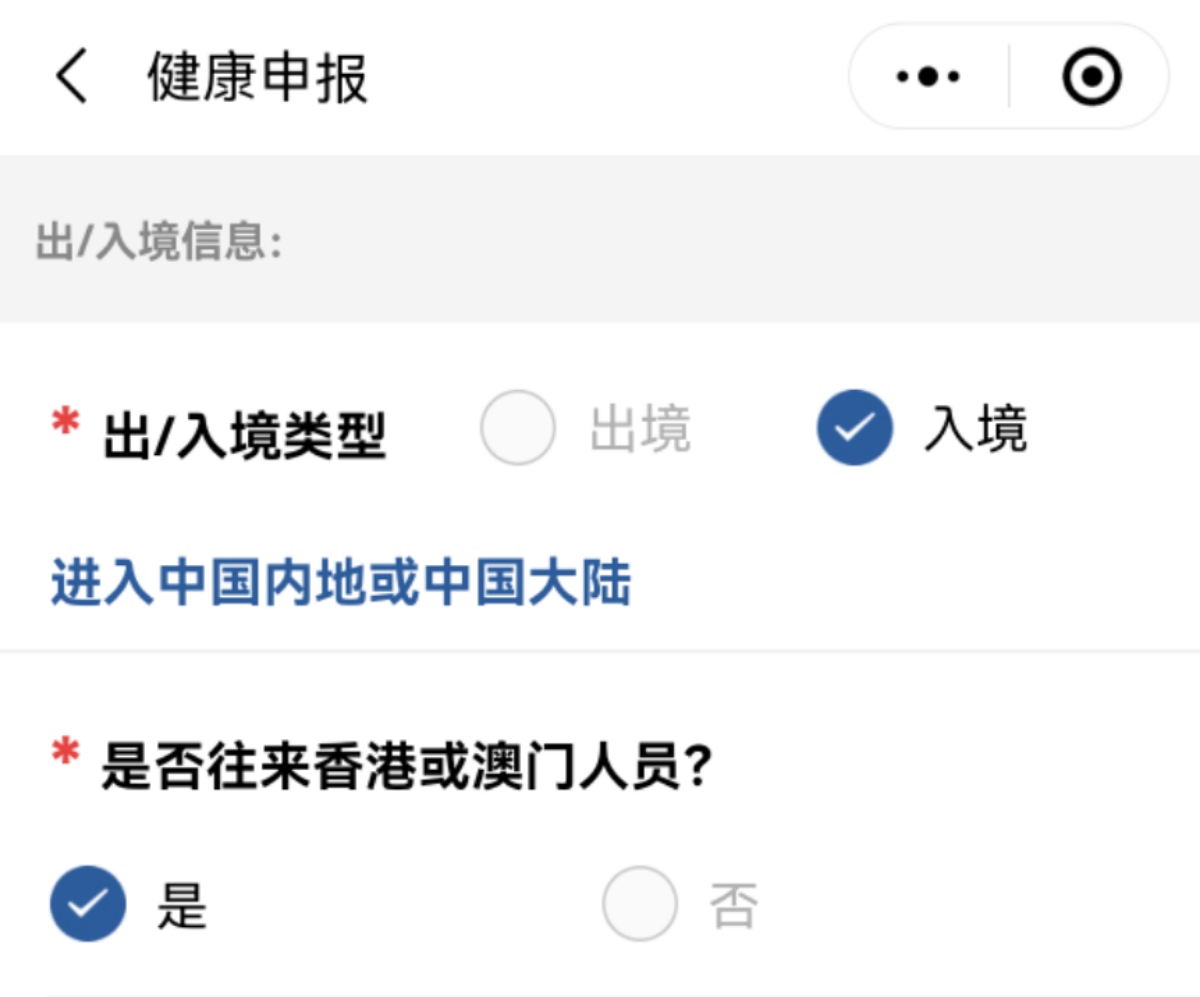The height and width of the screenshot is (997, 1200).
Task: Choose 否 for Hong Kong/Macau traveler
Action: tap(640, 903)
